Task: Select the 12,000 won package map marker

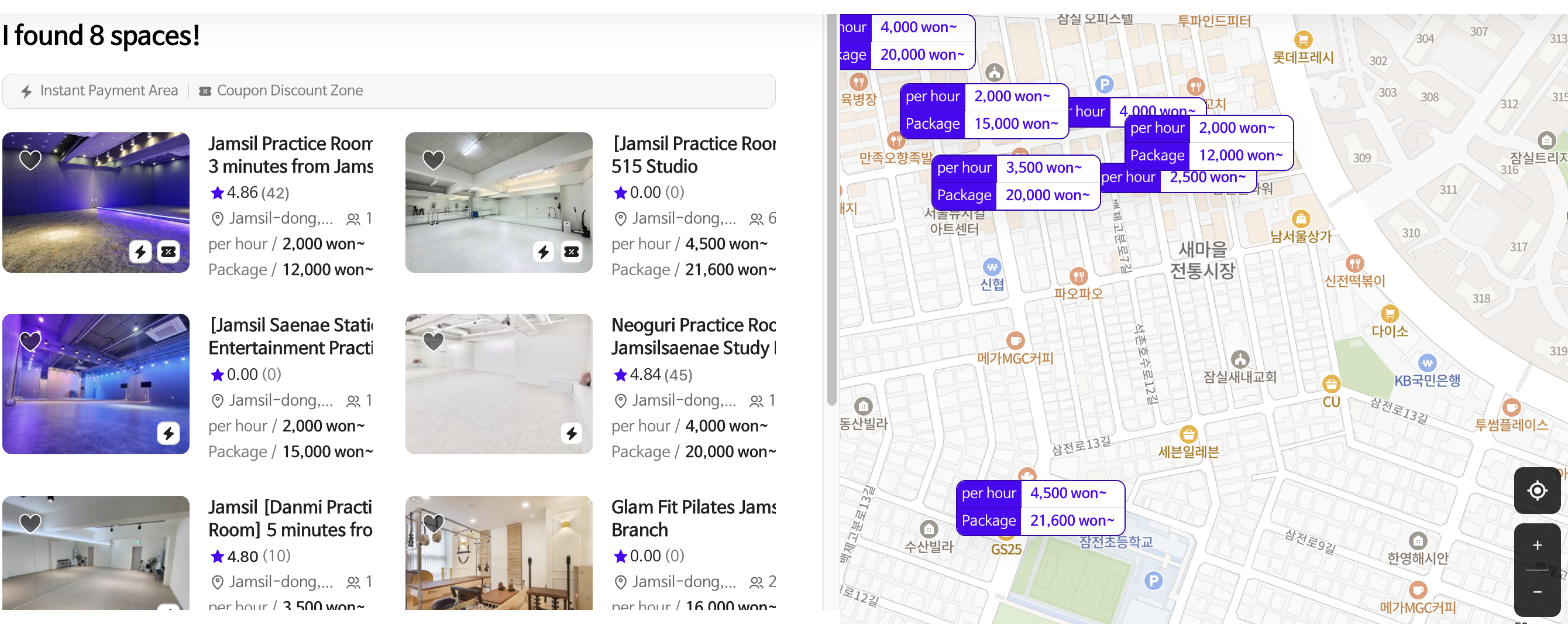Action: (1208, 142)
